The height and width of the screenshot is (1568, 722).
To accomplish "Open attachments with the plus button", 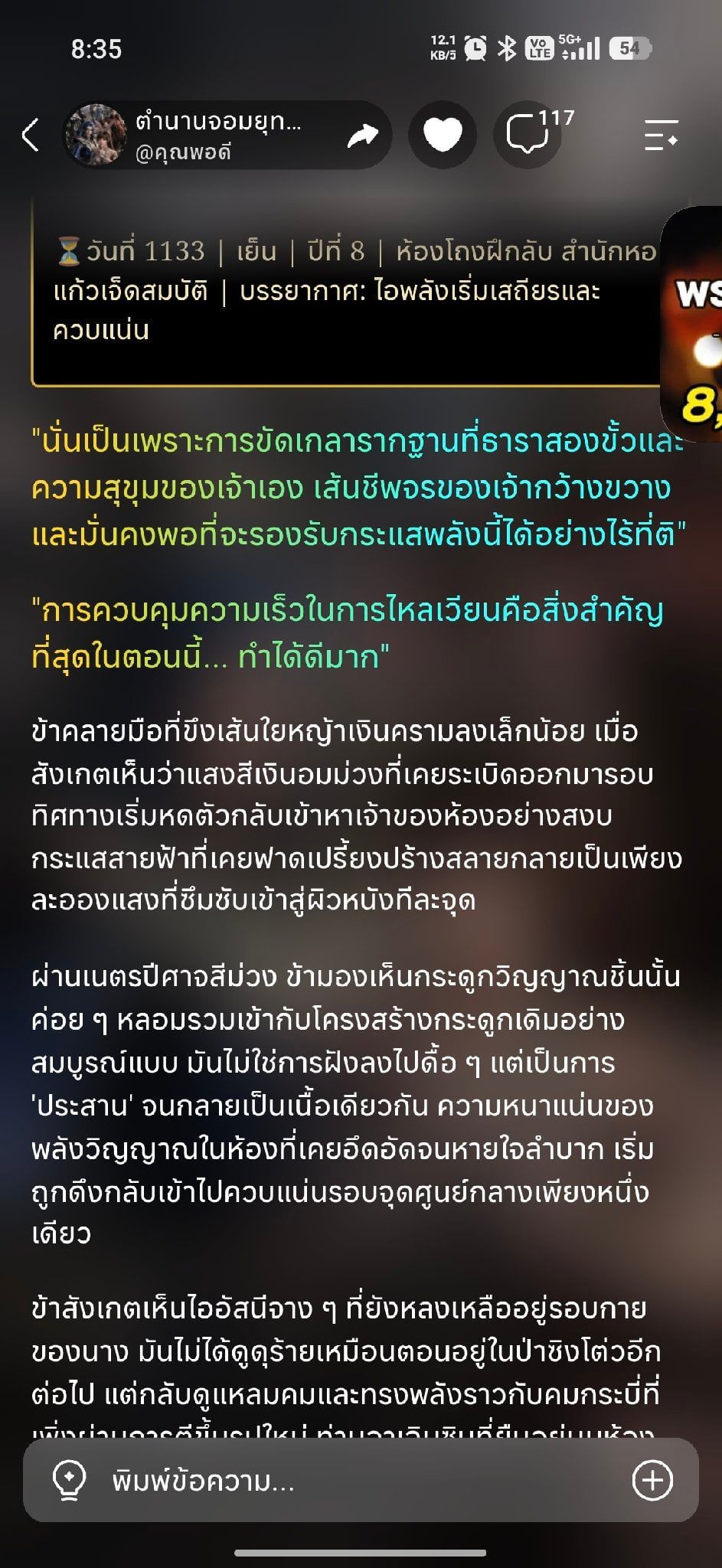I will (652, 1481).
